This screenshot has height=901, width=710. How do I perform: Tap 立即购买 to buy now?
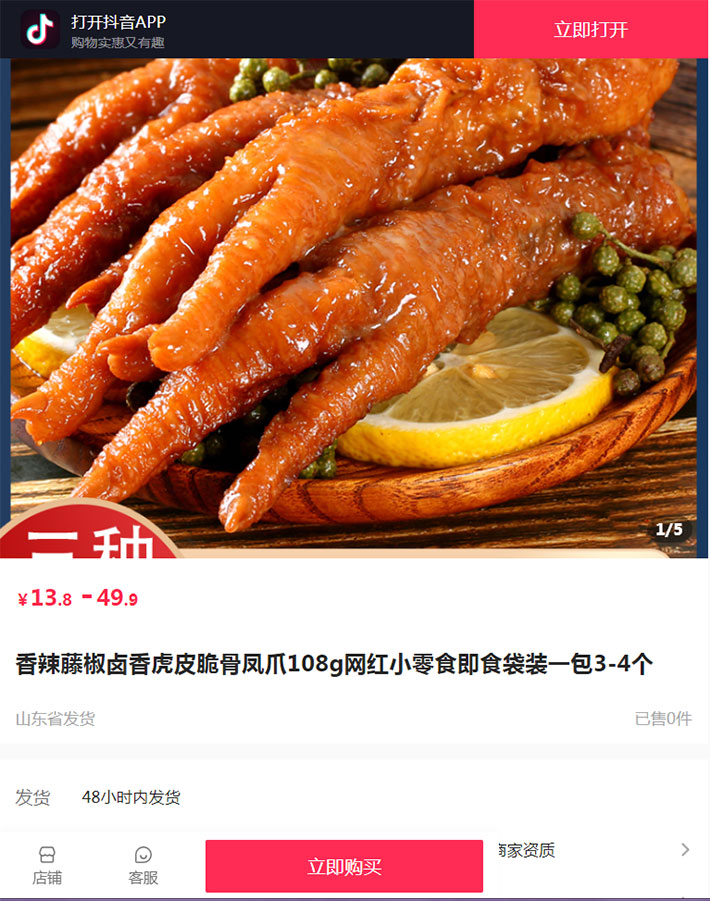point(344,866)
